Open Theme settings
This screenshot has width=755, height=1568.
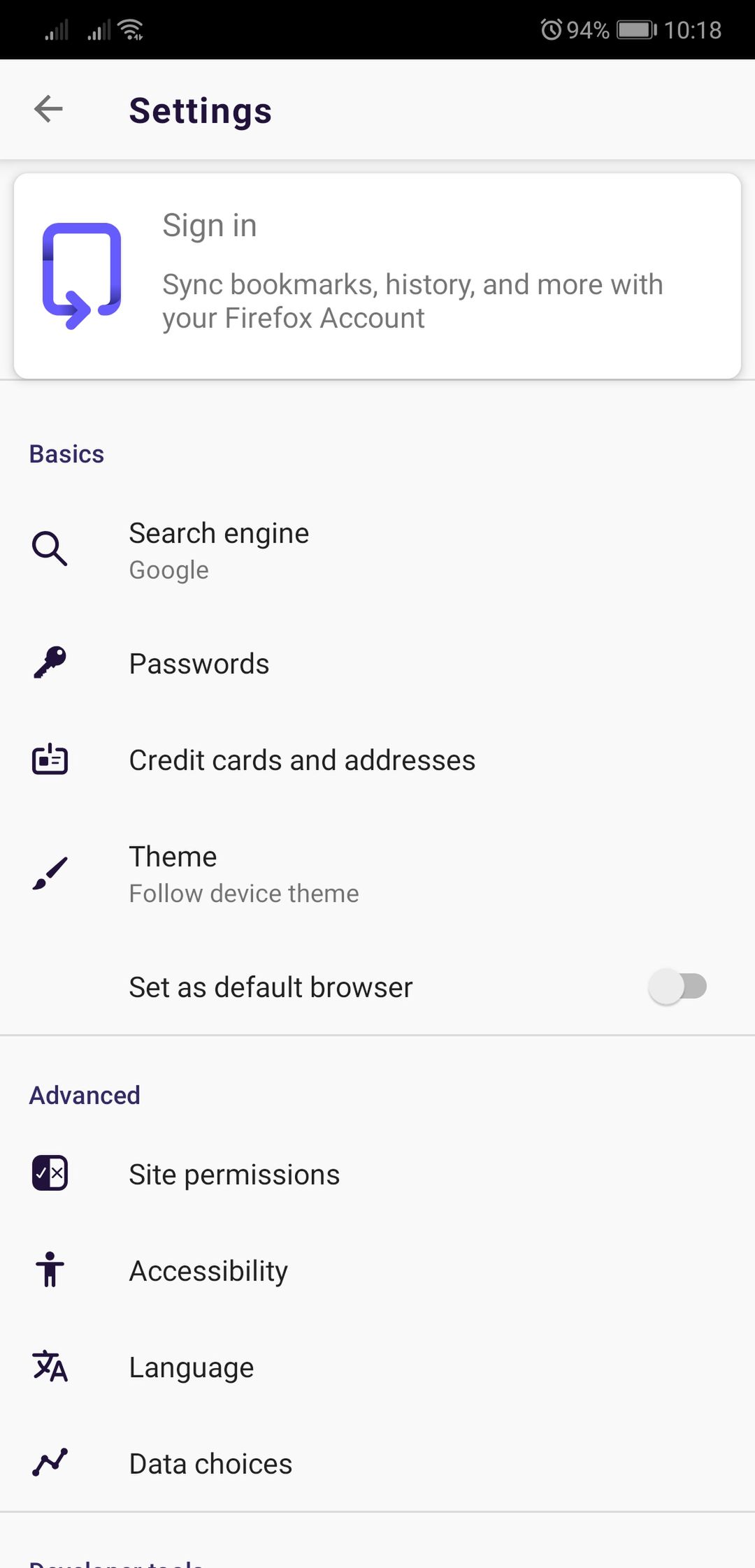[x=377, y=873]
